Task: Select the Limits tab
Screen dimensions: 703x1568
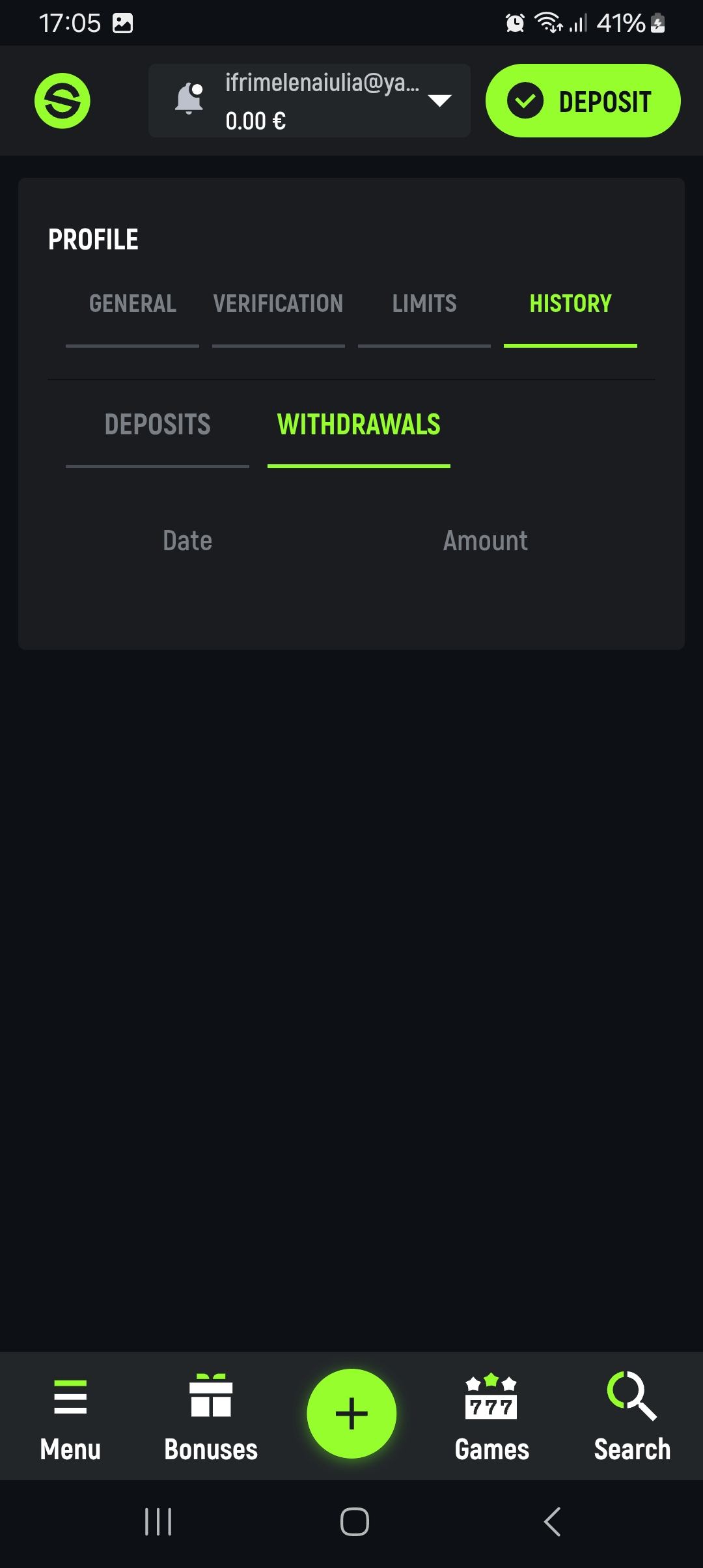Action: (424, 304)
